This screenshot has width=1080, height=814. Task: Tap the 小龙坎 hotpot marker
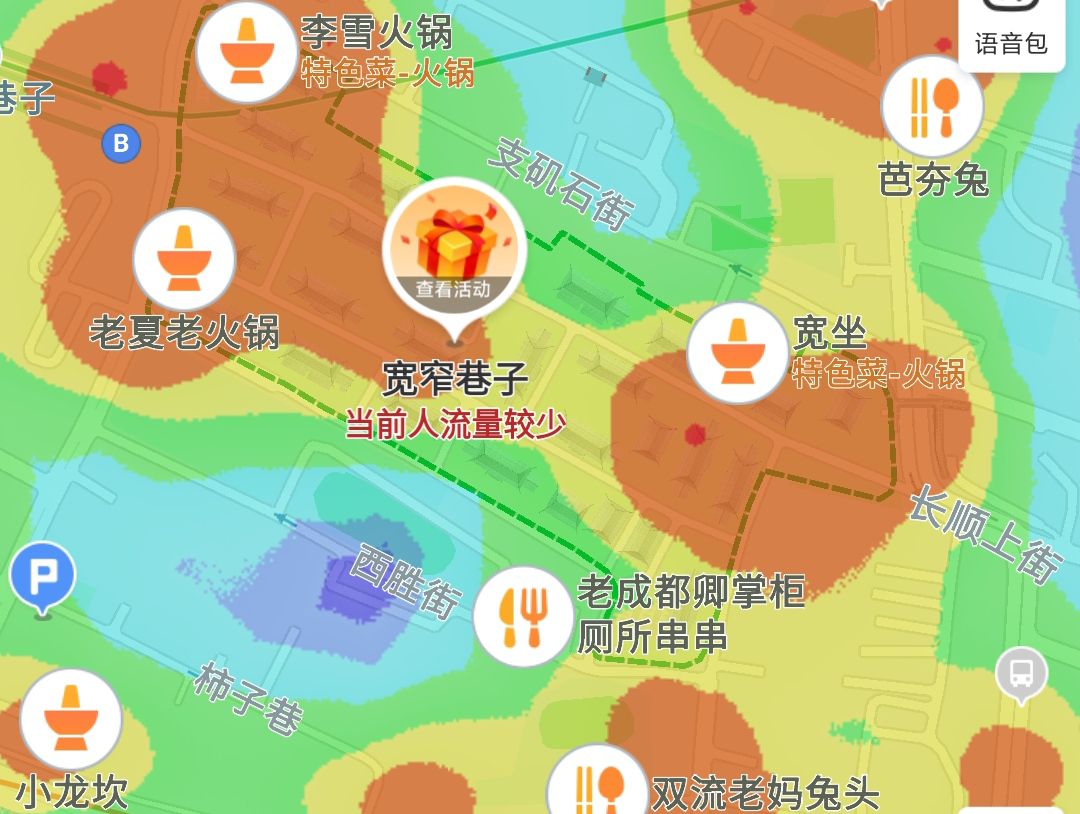(x=71, y=719)
